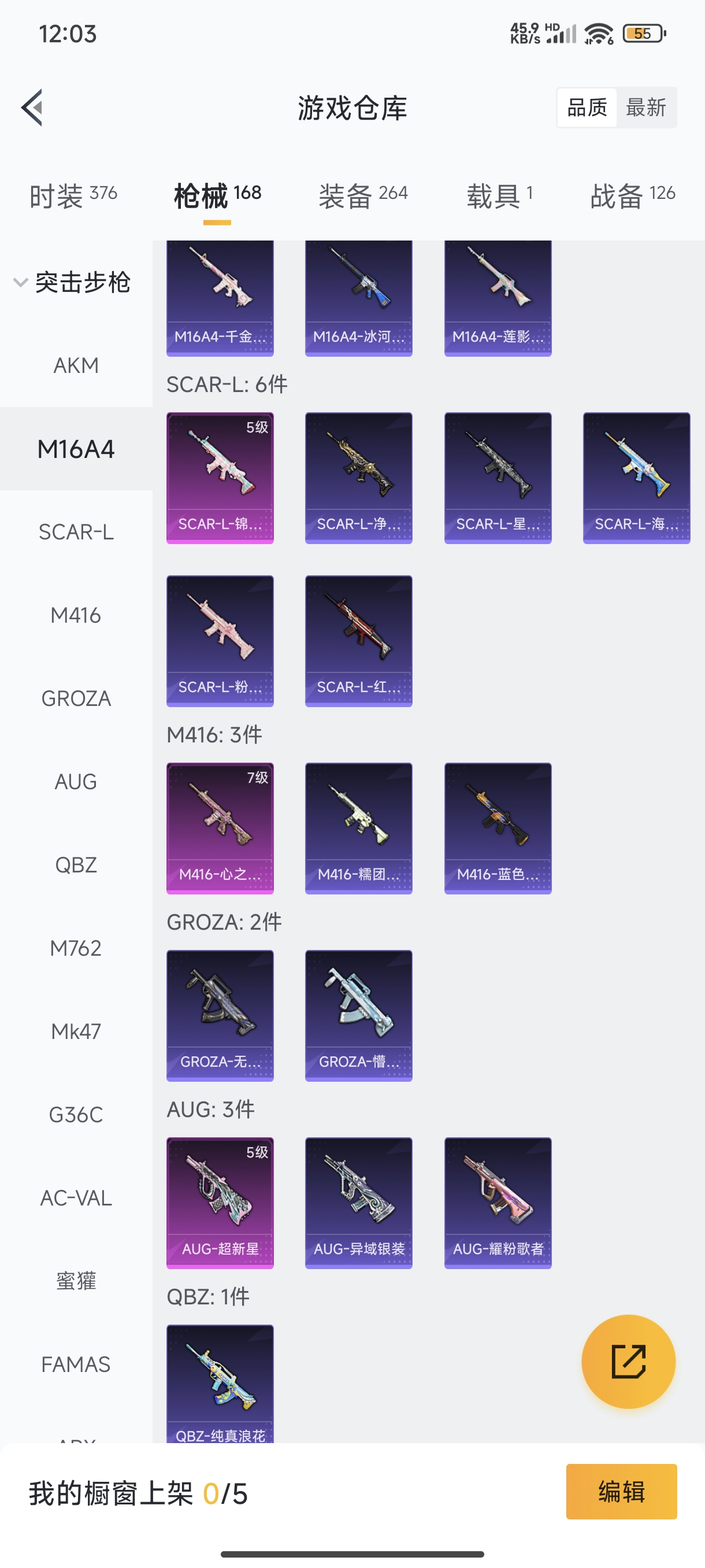
Task: Open the AUG-耀粉歌者 skin
Action: [x=498, y=1203]
